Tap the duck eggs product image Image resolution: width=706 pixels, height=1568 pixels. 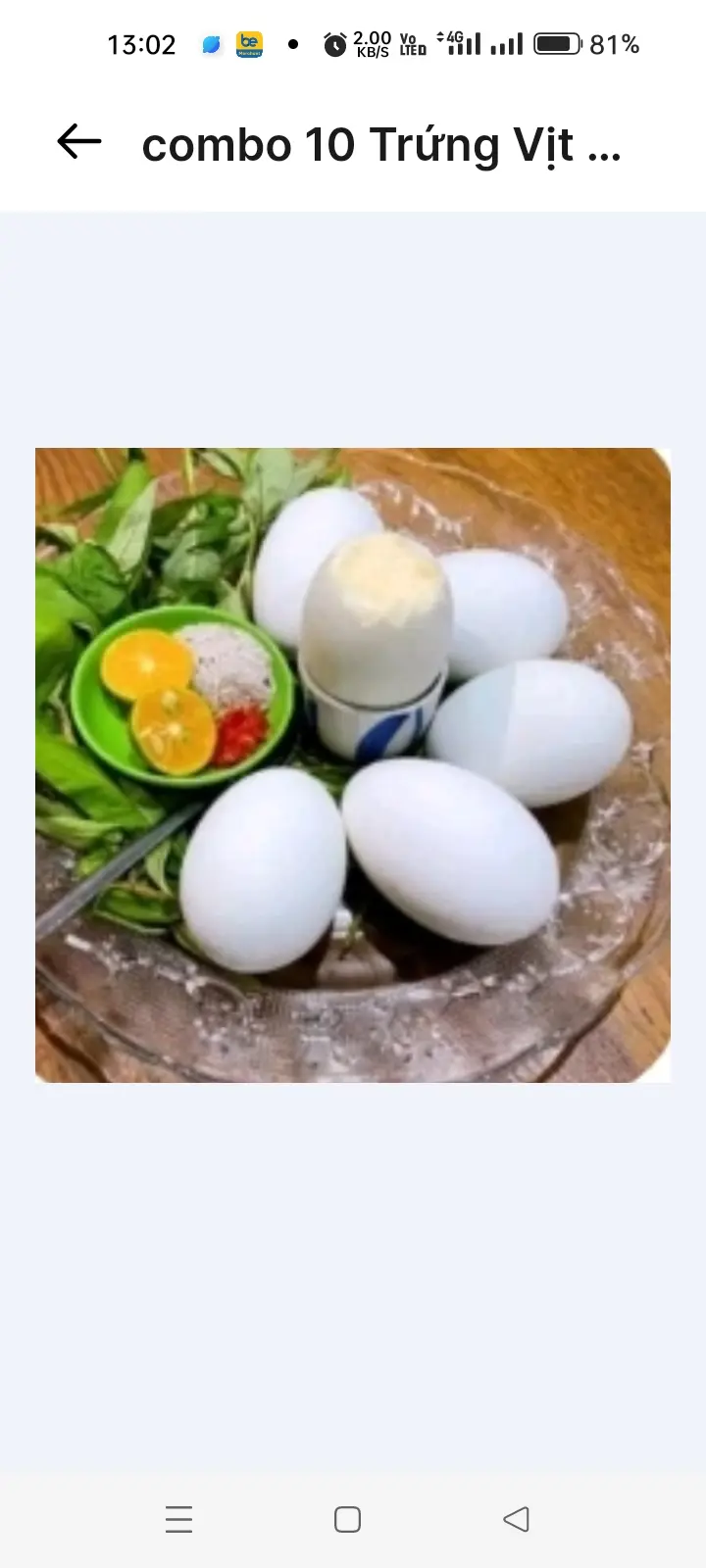pyautogui.click(x=353, y=765)
